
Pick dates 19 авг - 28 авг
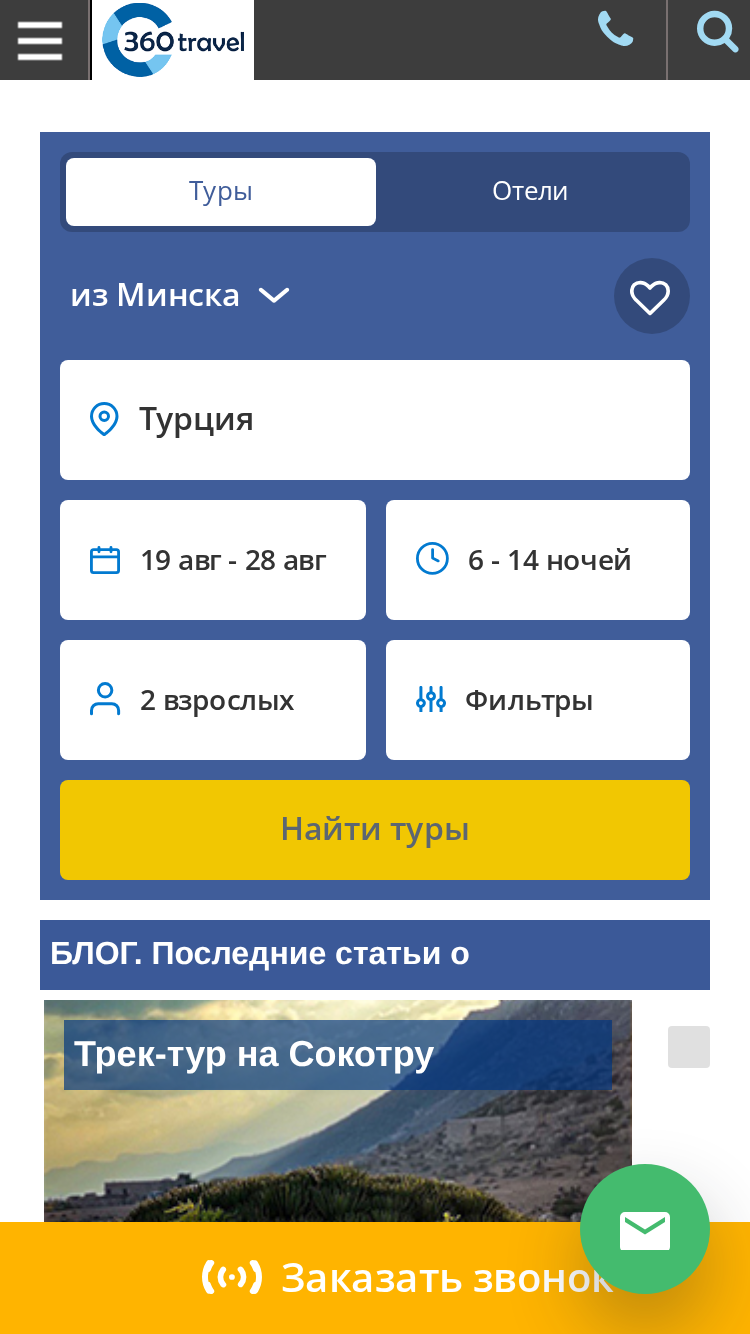(x=213, y=560)
